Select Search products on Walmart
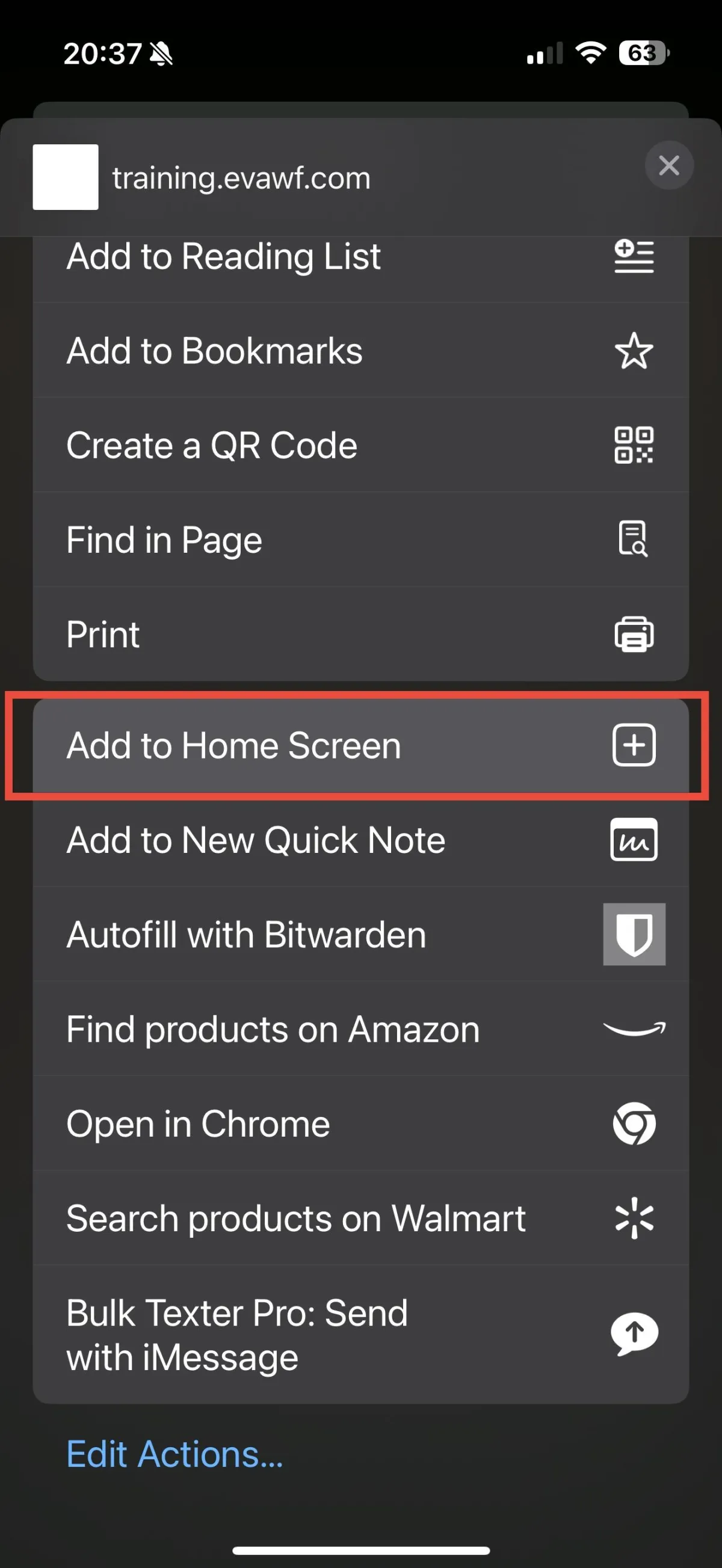 pyautogui.click(x=360, y=1217)
